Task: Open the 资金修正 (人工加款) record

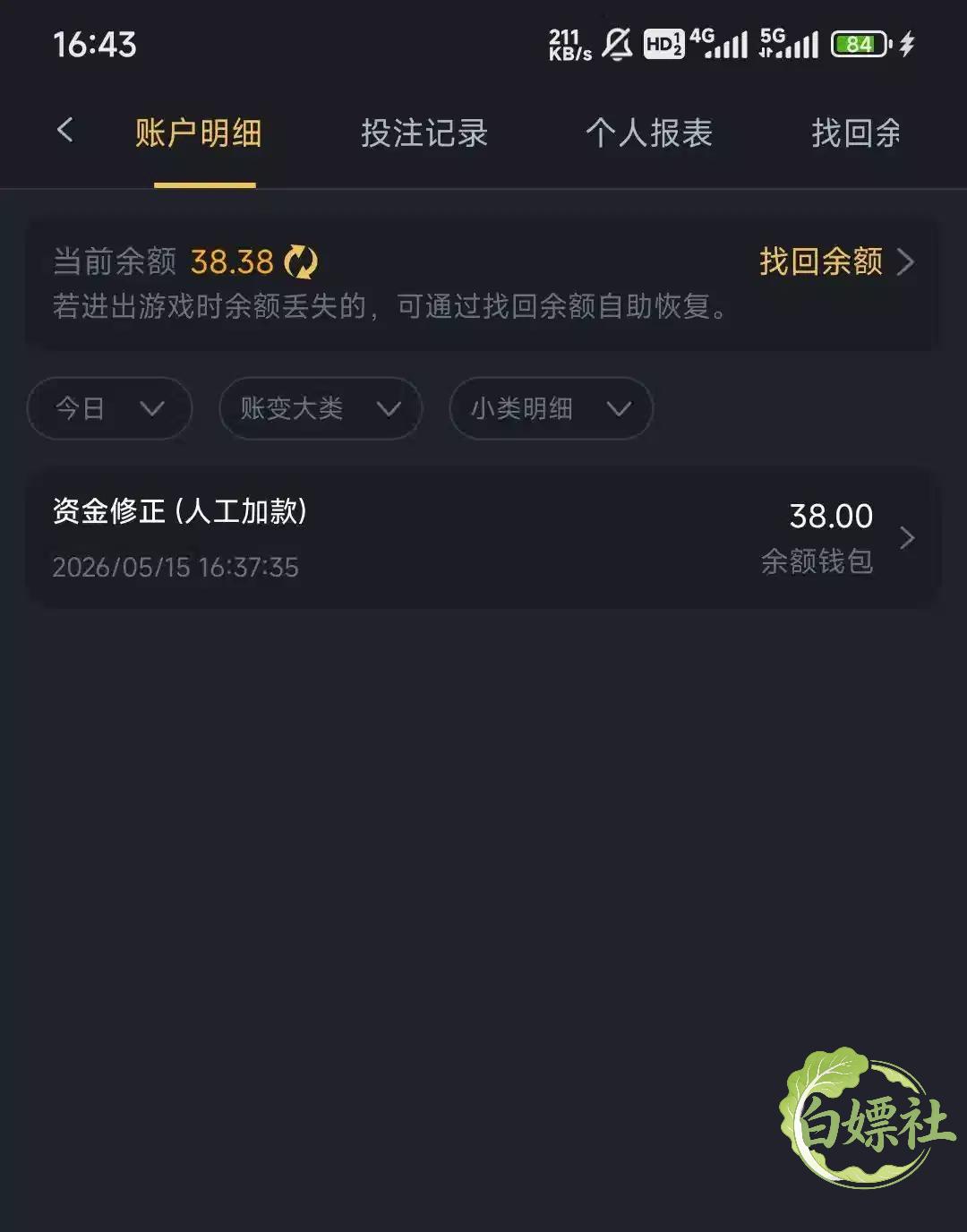Action: [x=483, y=537]
